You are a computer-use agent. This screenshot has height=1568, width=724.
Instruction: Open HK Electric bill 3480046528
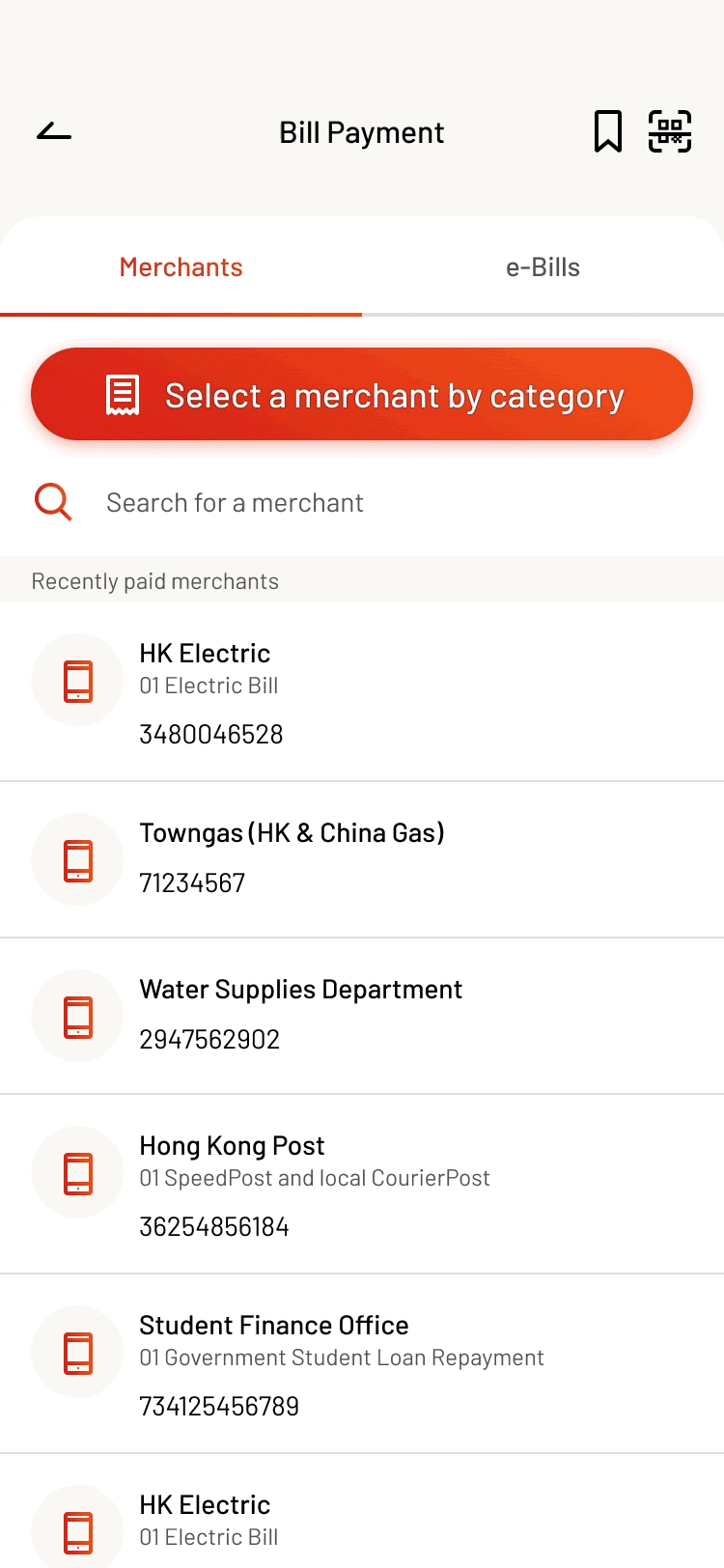click(362, 692)
